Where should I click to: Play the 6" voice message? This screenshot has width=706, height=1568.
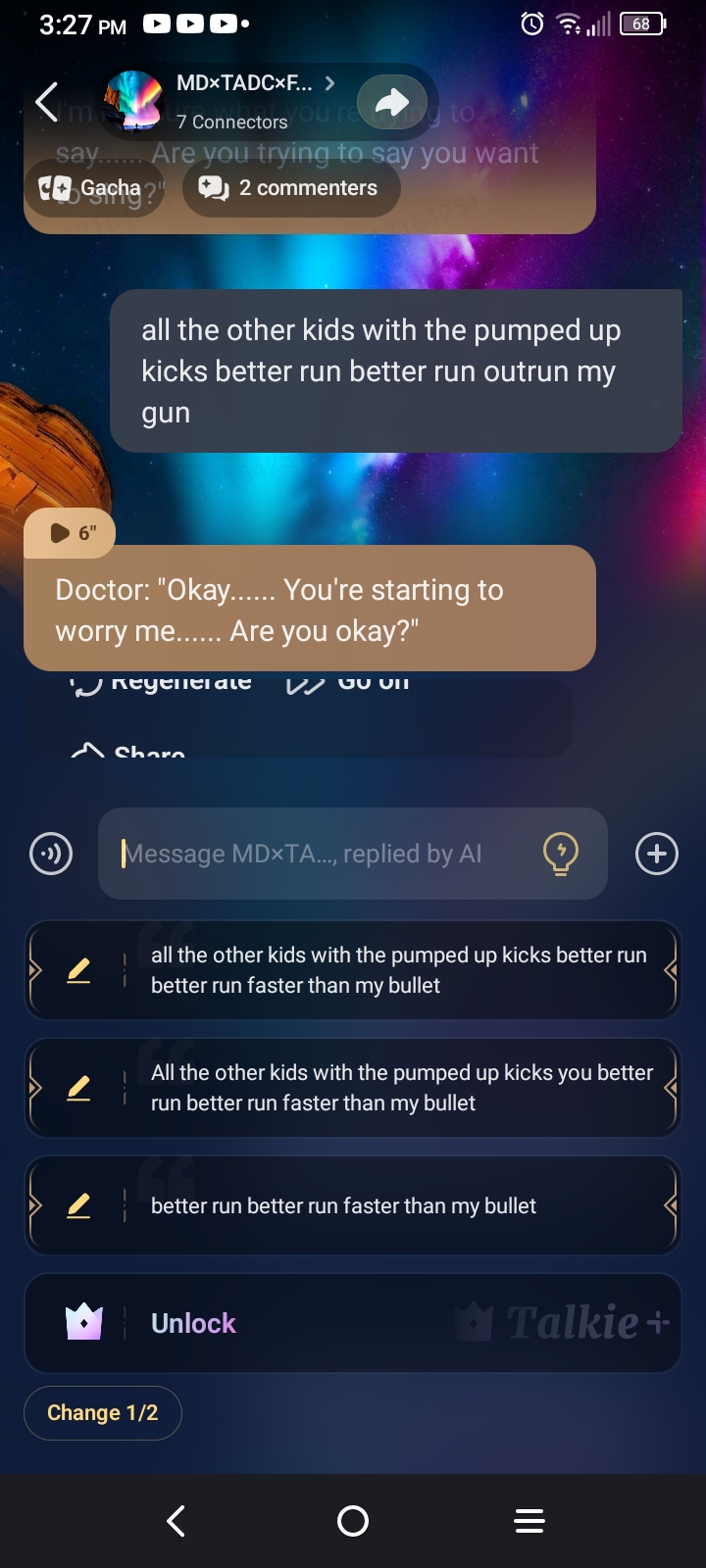coord(71,533)
